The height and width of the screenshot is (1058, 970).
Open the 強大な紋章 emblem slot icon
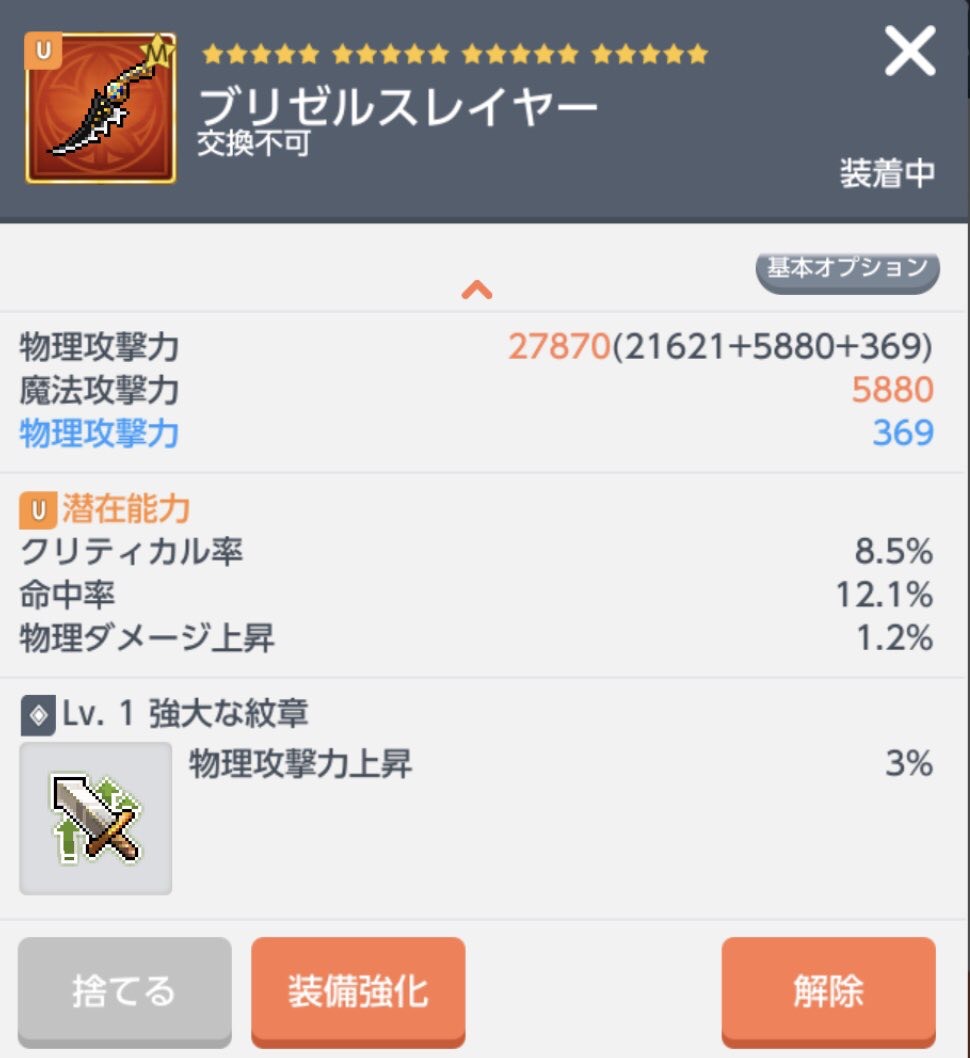[x=96, y=818]
